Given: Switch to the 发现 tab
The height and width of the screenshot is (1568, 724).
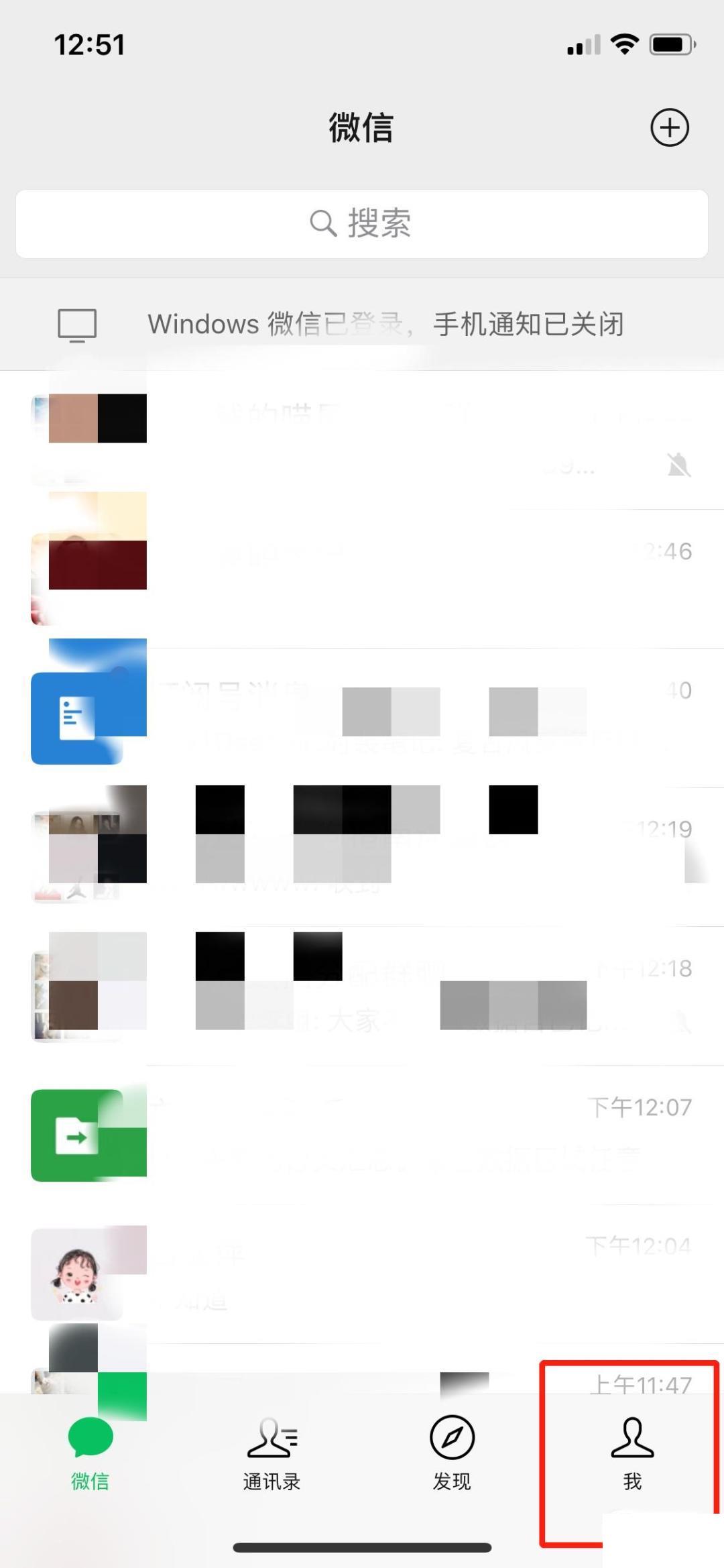Looking at the screenshot, I should 452,1453.
